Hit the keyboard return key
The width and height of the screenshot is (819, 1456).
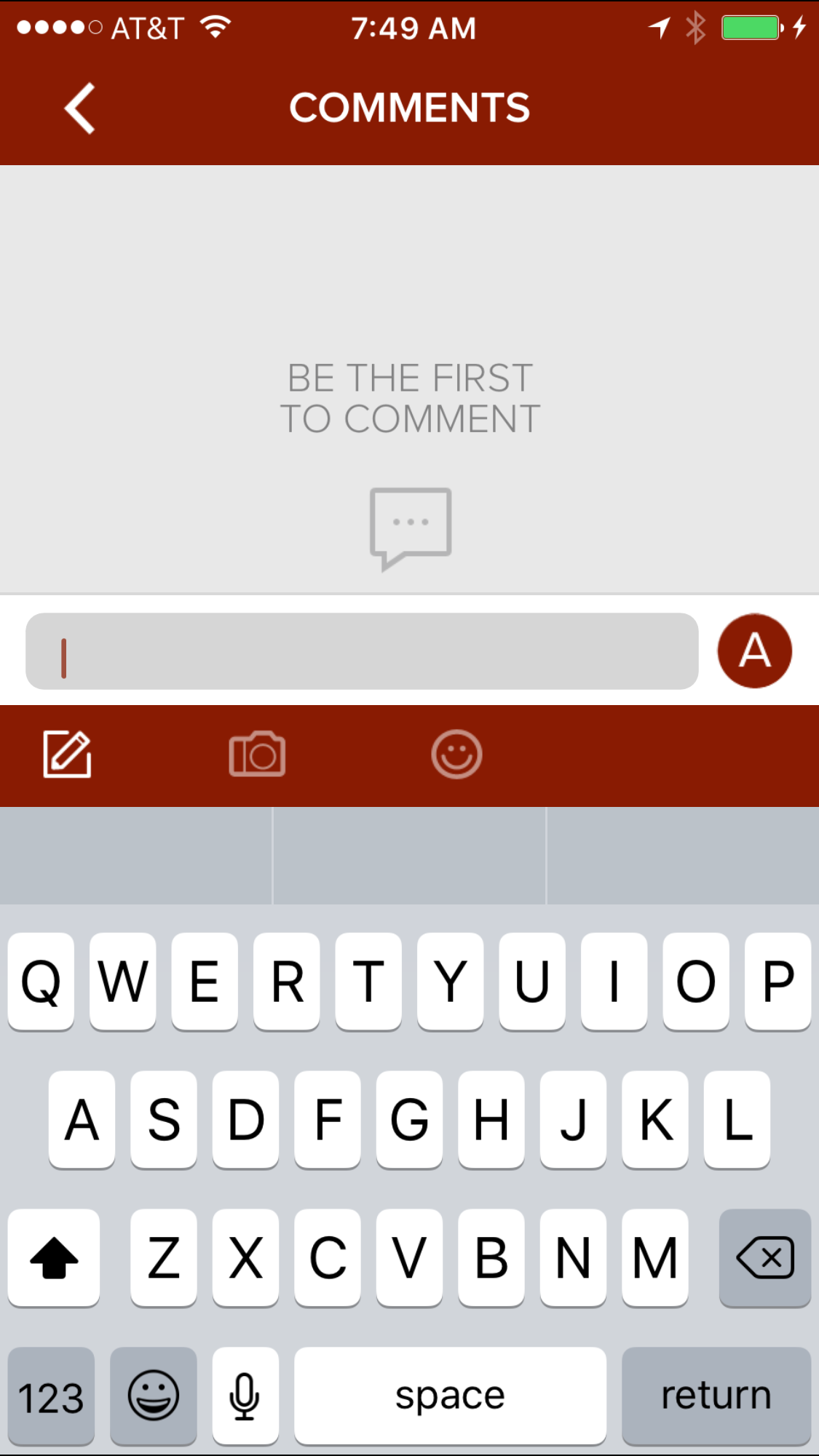(x=716, y=1396)
